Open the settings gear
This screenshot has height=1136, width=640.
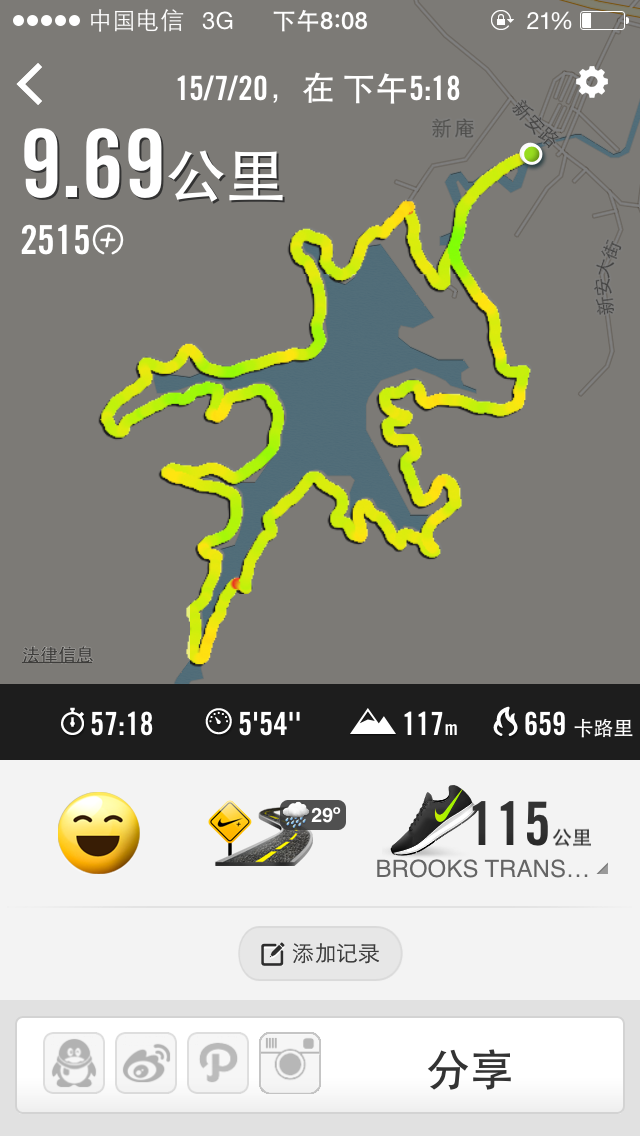[591, 83]
